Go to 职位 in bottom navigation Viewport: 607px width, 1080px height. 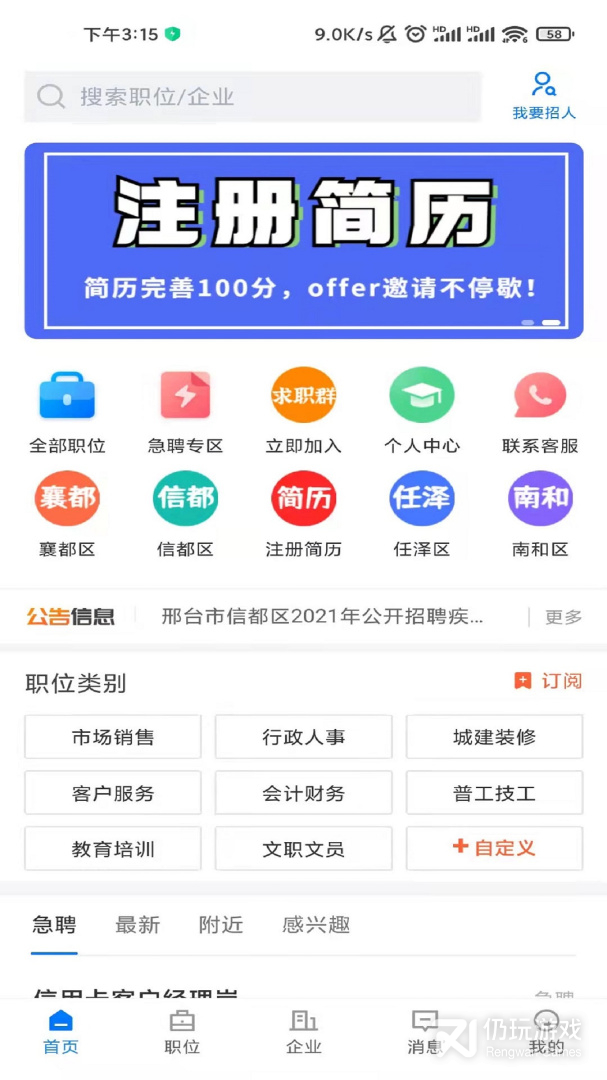[x=182, y=1032]
